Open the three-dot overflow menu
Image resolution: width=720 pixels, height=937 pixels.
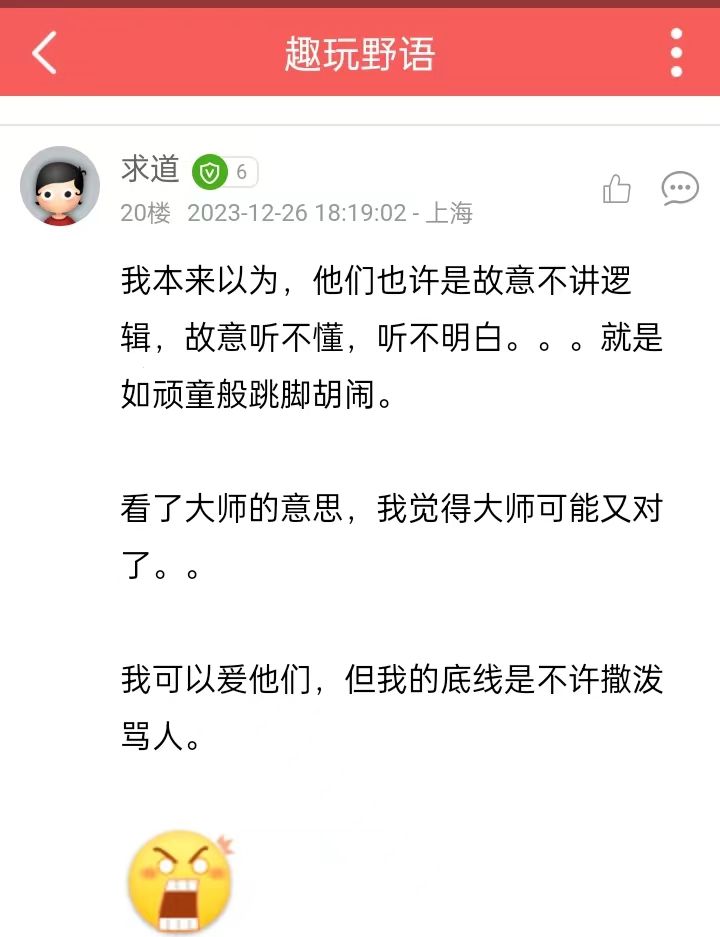pos(677,52)
